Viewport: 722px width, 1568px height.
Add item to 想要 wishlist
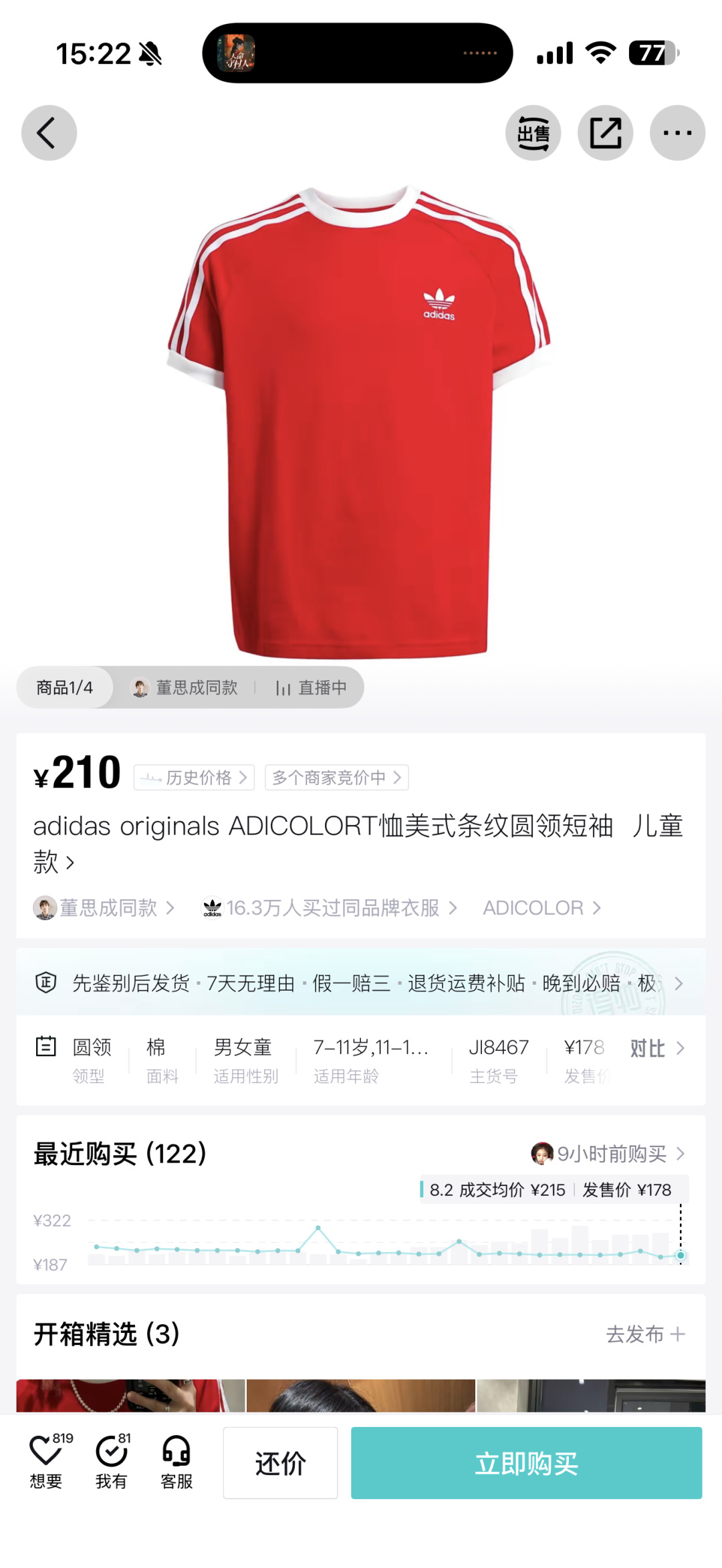[47, 1461]
